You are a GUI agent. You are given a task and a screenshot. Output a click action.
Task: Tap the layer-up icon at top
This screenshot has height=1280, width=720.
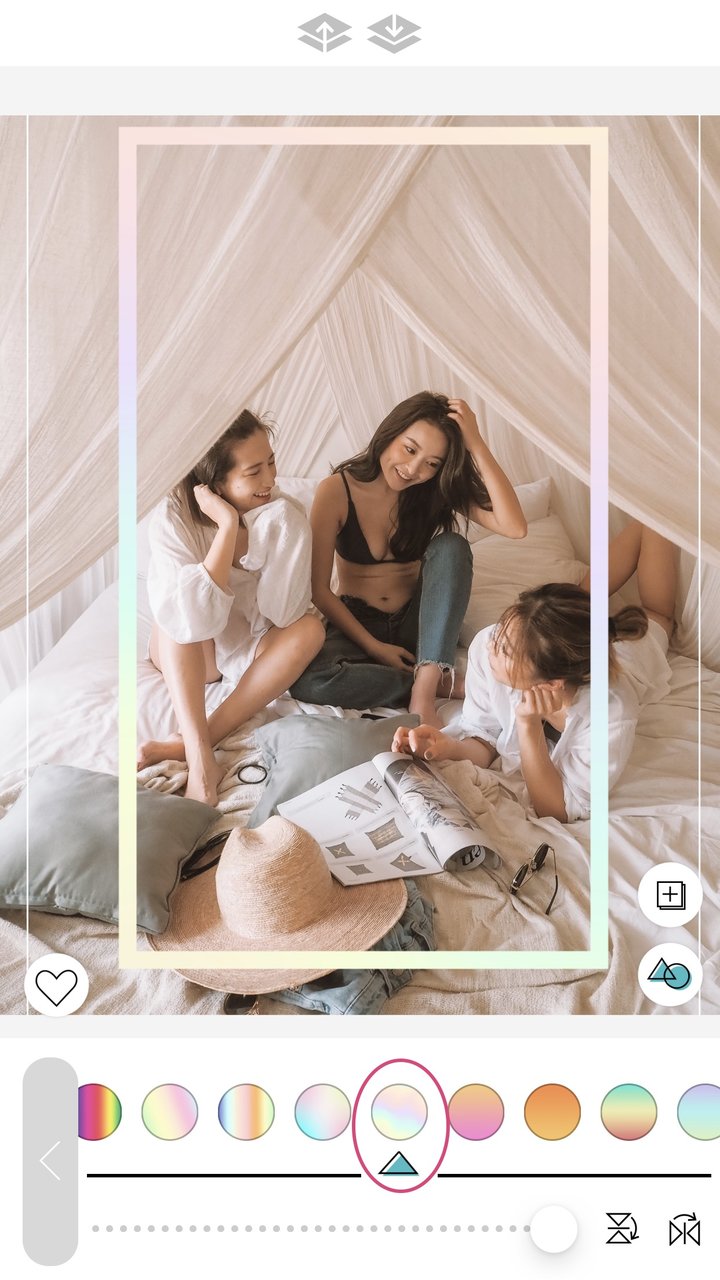point(324,33)
